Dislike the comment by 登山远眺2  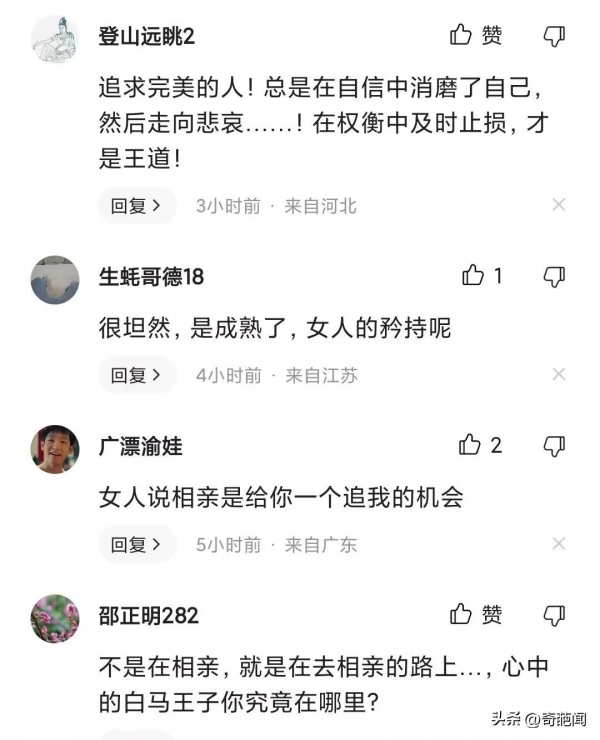553,37
